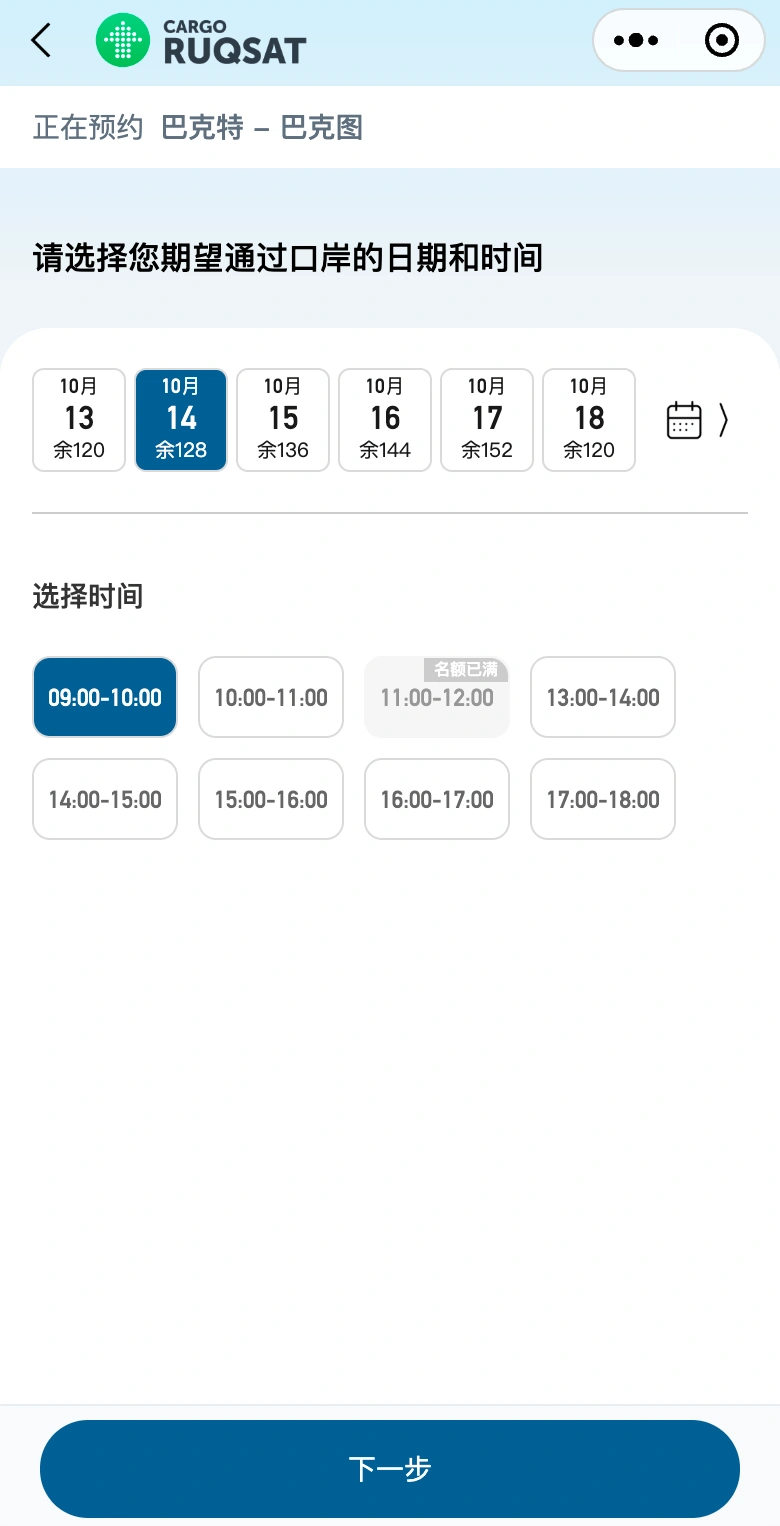Tap the 10月18 date option
Viewport: 780px width, 1526px height.
point(589,420)
